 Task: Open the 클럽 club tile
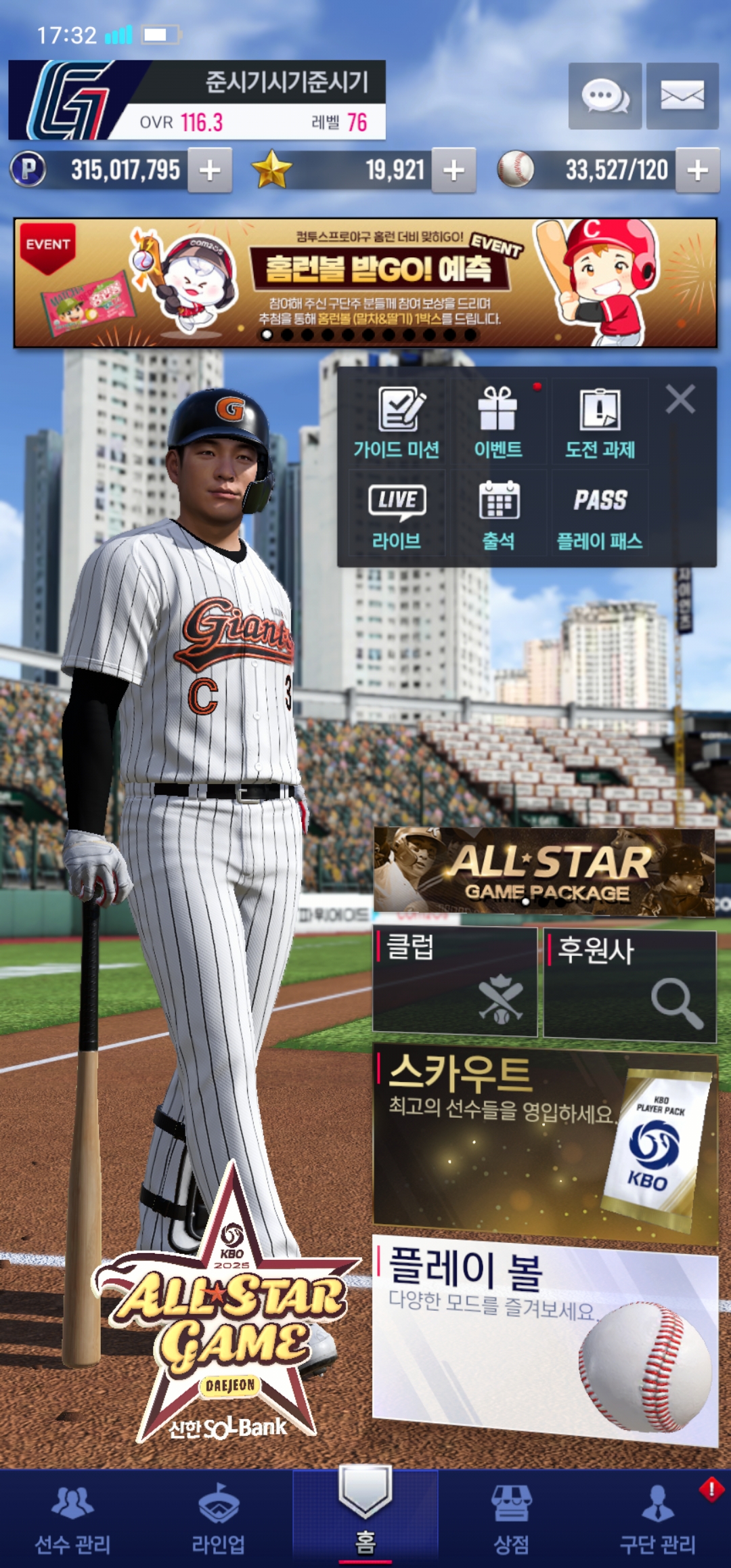(455, 982)
